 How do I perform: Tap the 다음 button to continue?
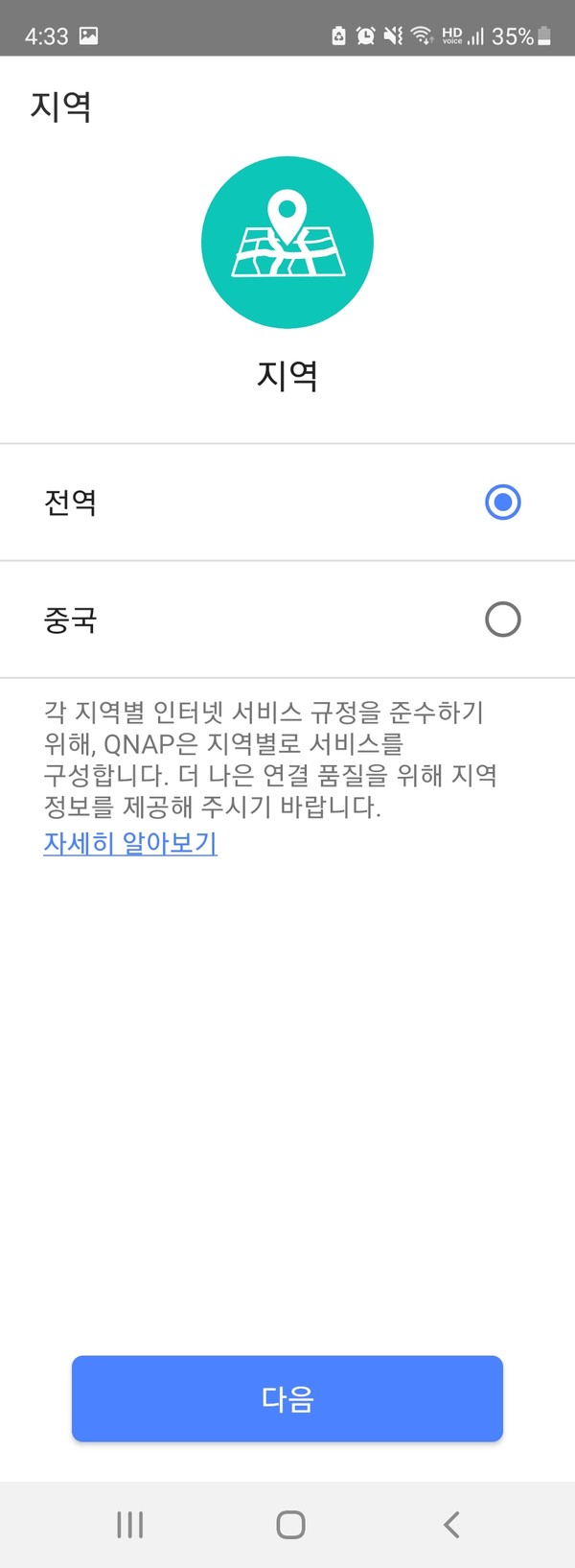(x=287, y=1398)
